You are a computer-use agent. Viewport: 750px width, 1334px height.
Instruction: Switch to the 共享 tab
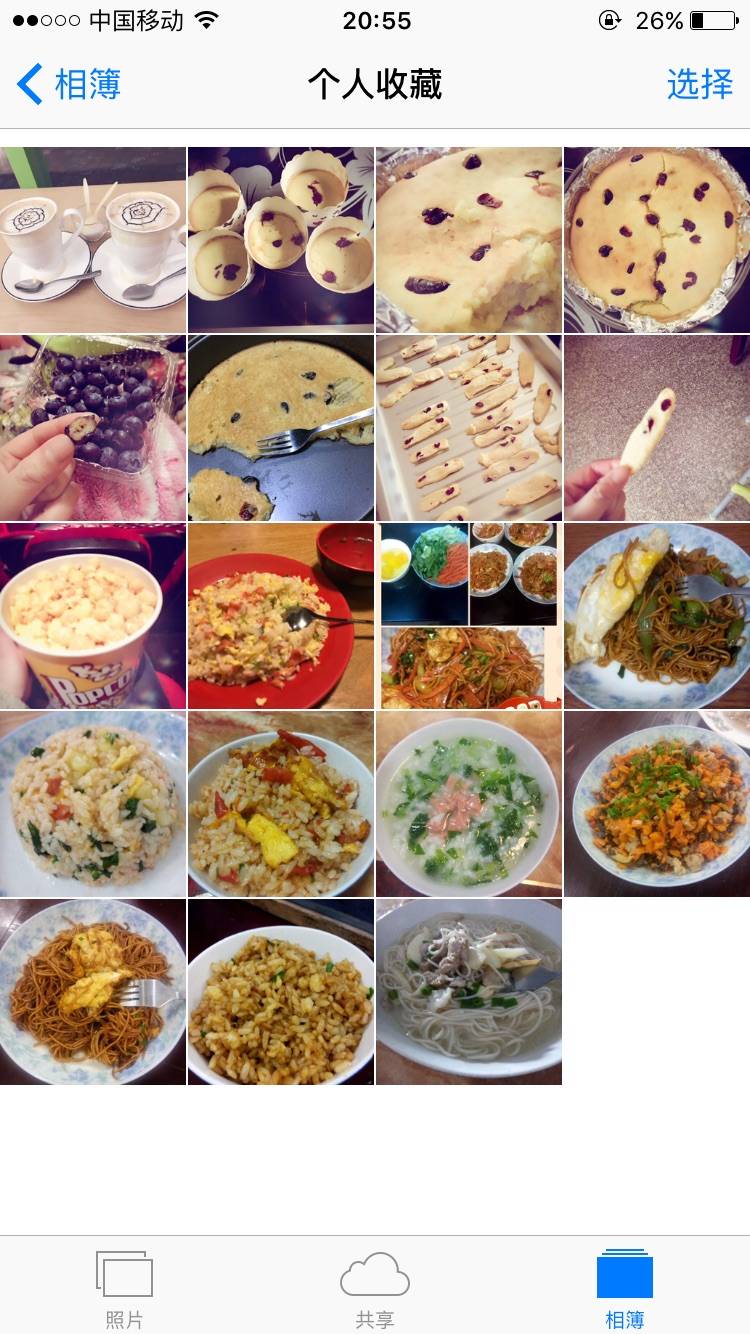point(375,1289)
